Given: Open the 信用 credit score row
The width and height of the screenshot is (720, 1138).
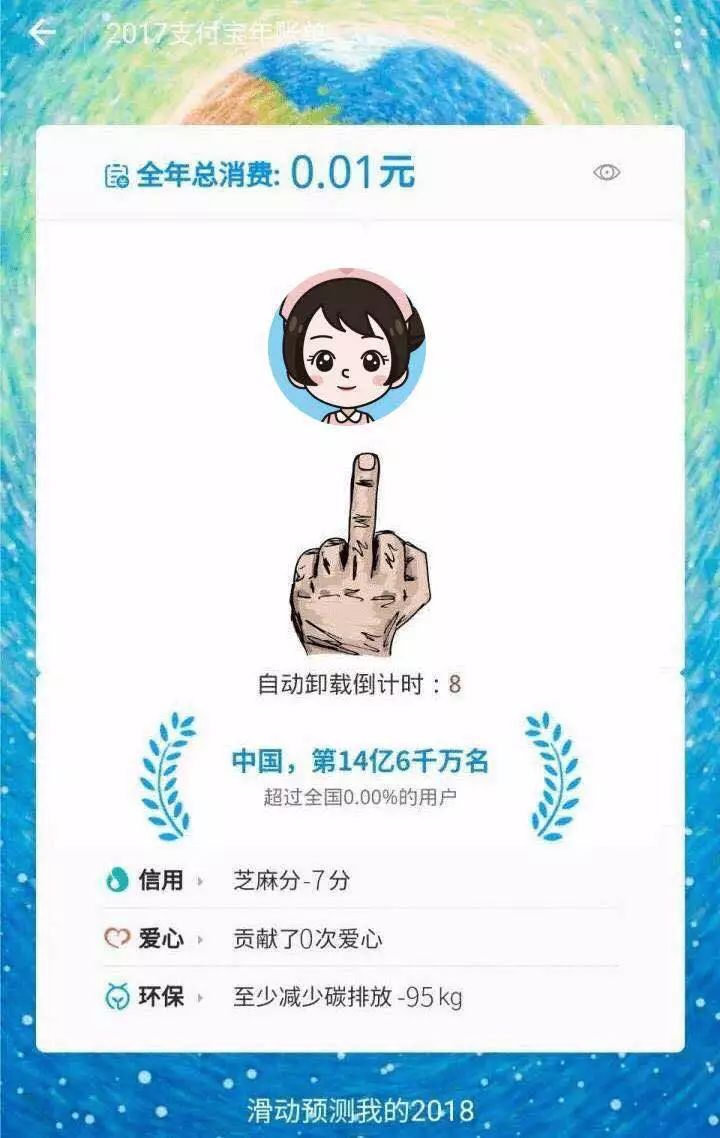Looking at the screenshot, I should click(x=360, y=881).
